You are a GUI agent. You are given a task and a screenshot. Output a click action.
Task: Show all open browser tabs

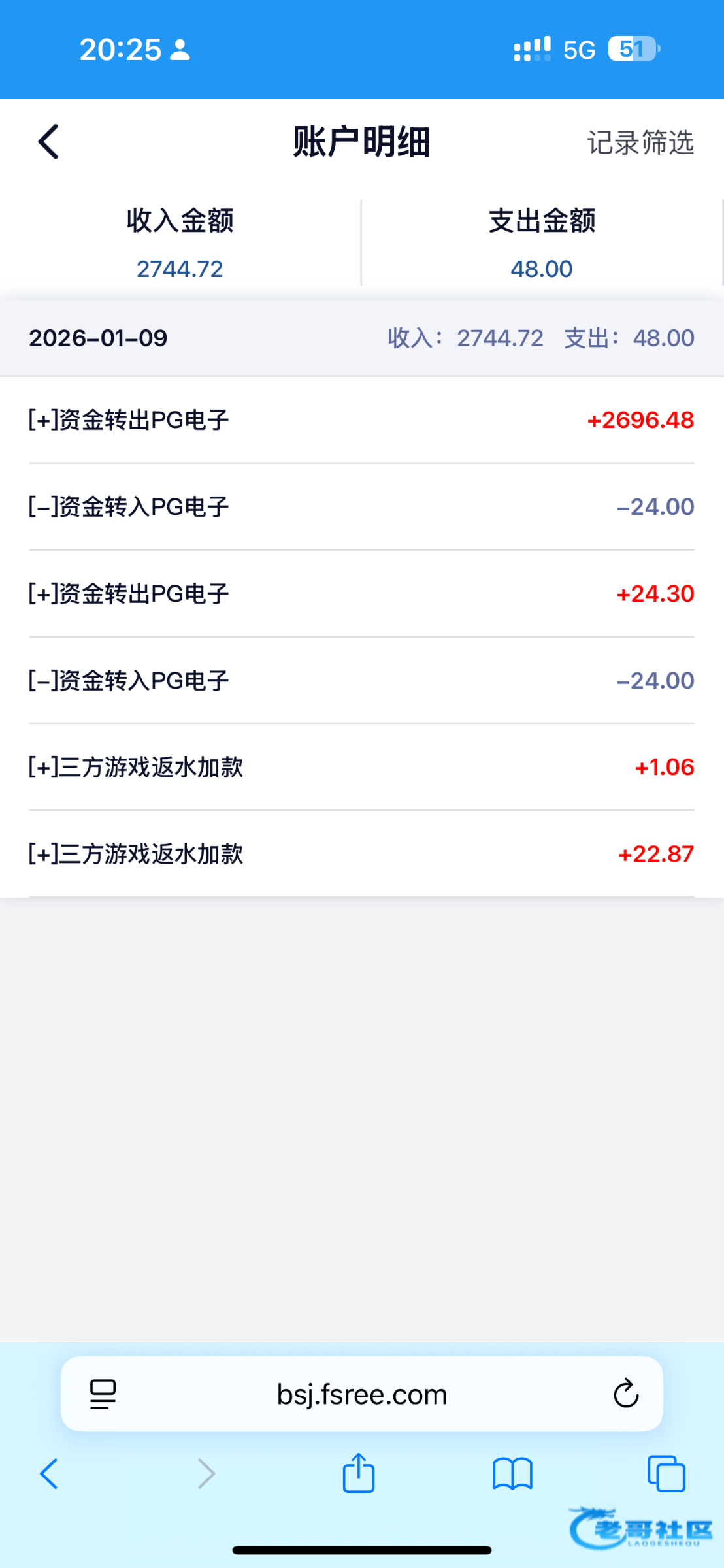pyautogui.click(x=666, y=1474)
